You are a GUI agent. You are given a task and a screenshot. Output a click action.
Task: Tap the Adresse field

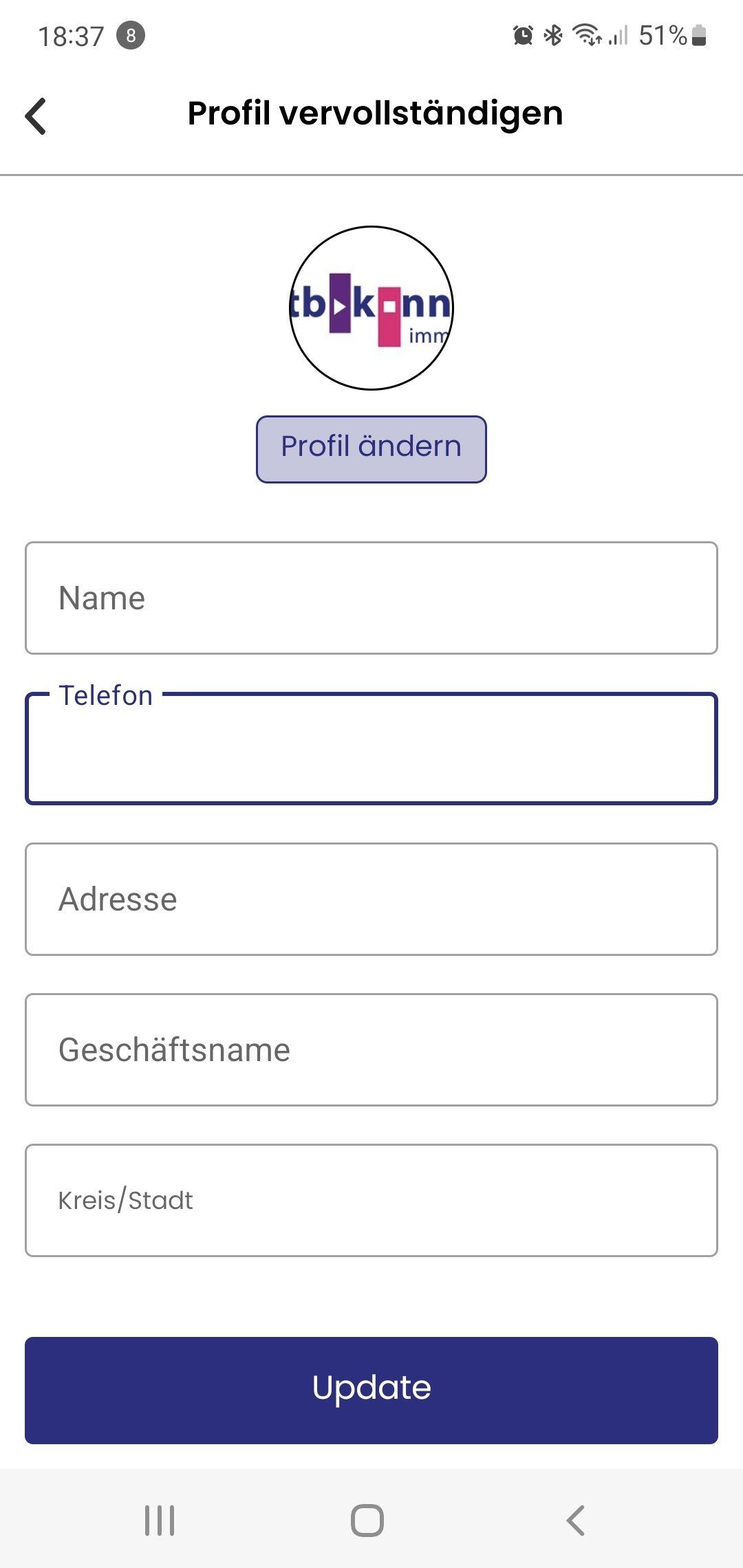point(371,899)
